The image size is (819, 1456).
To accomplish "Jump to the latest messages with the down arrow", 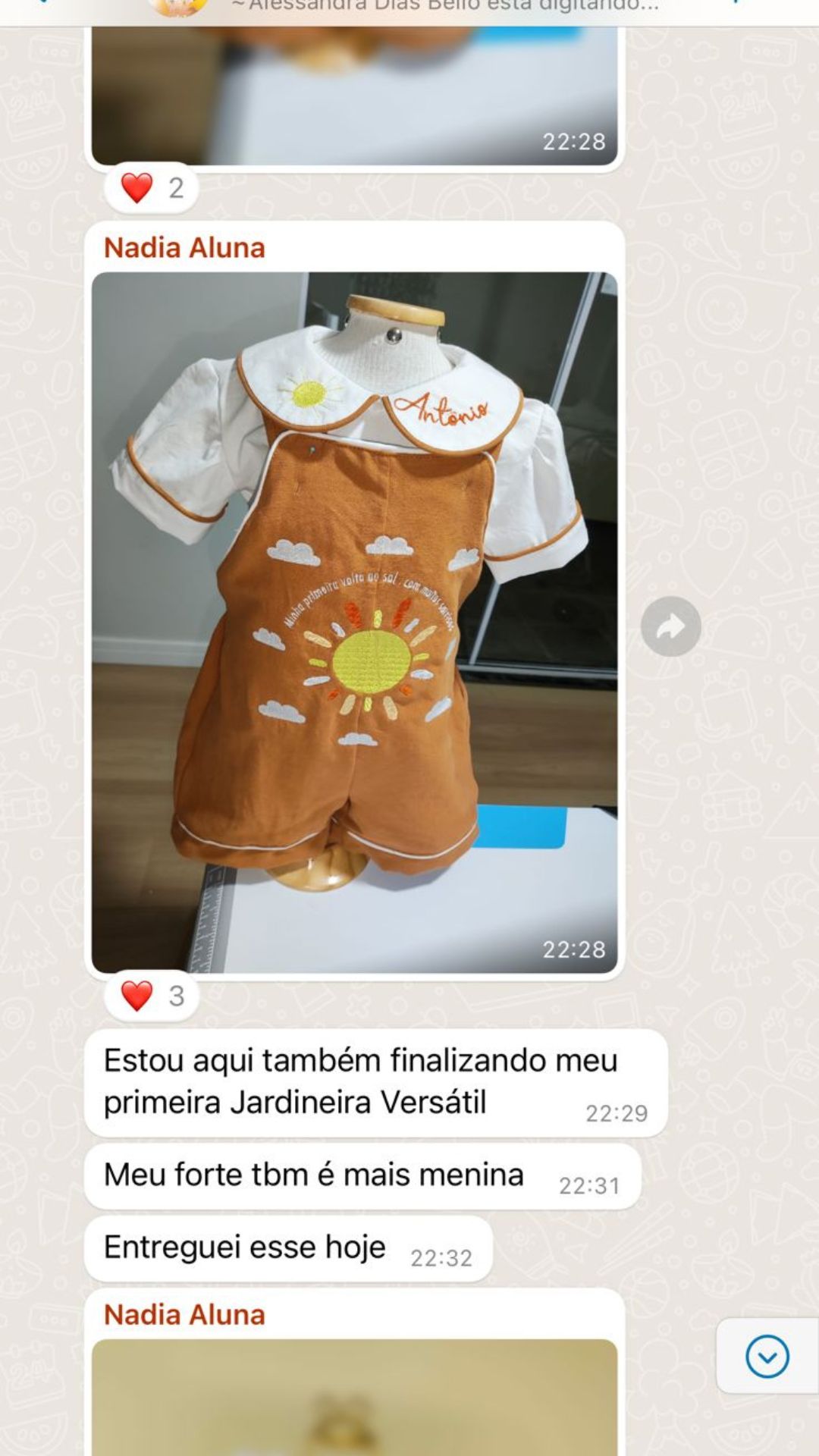I will 767,1357.
